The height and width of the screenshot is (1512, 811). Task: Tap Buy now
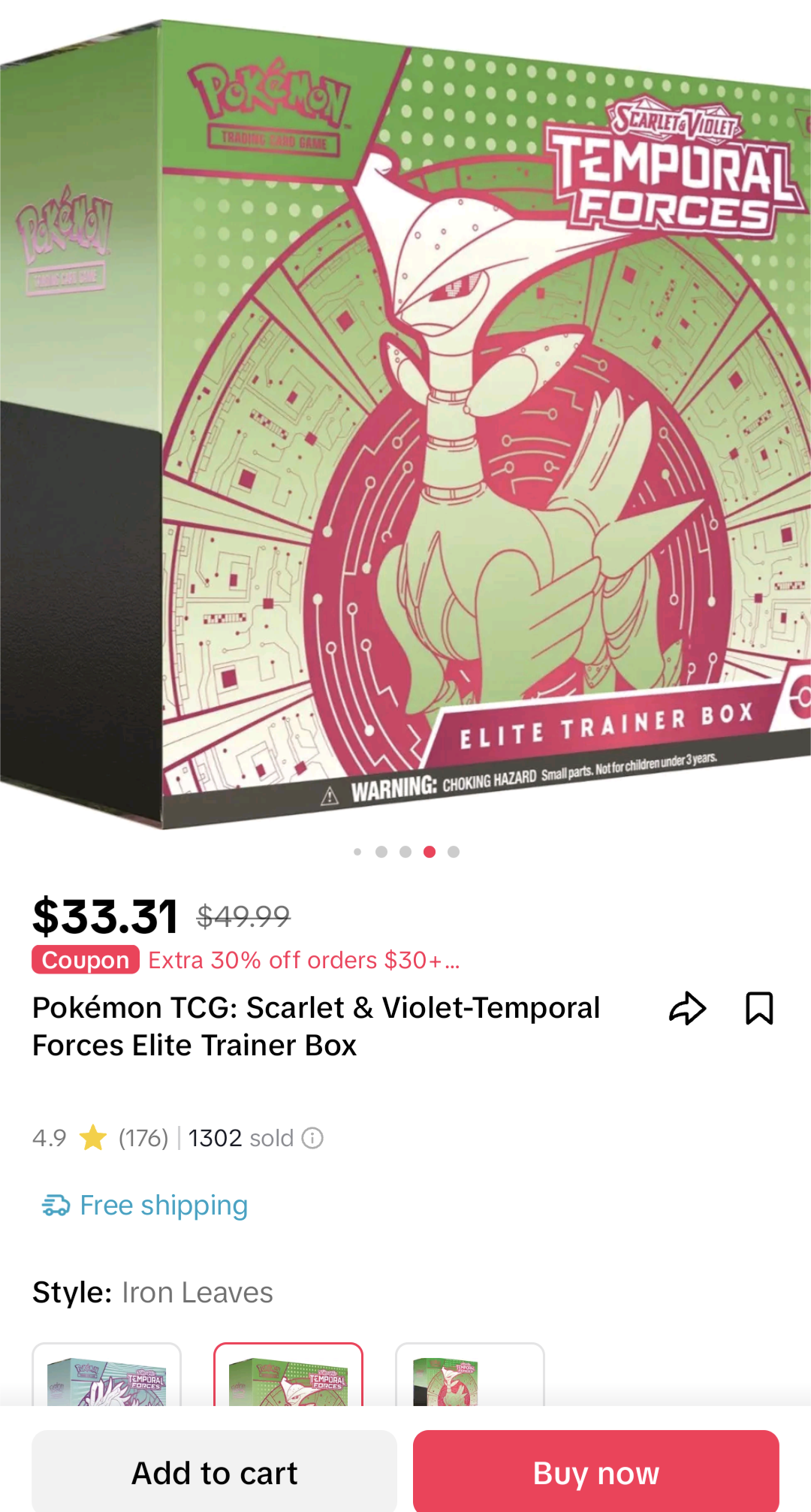tap(596, 1472)
